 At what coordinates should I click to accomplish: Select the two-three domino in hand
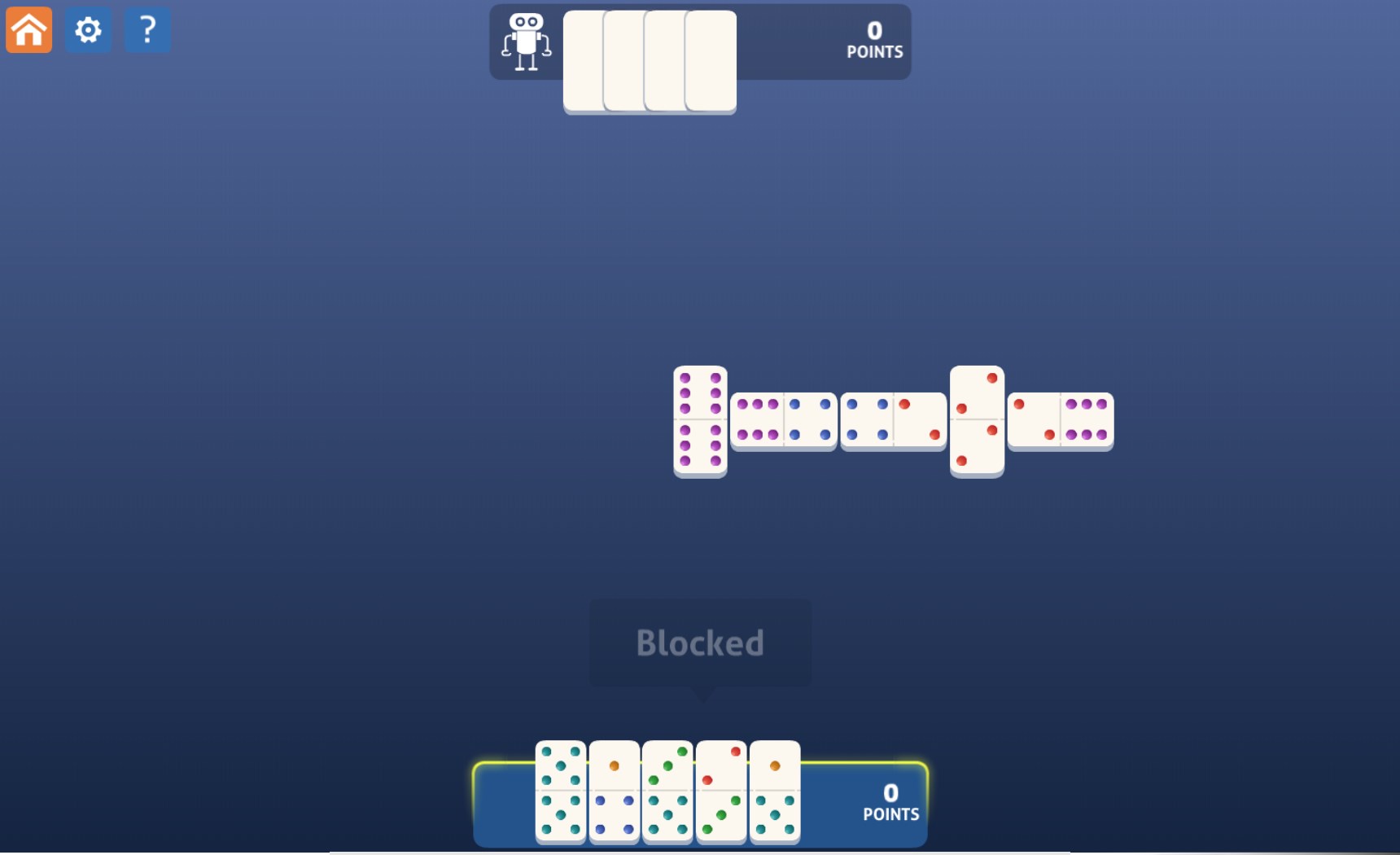coord(721,790)
